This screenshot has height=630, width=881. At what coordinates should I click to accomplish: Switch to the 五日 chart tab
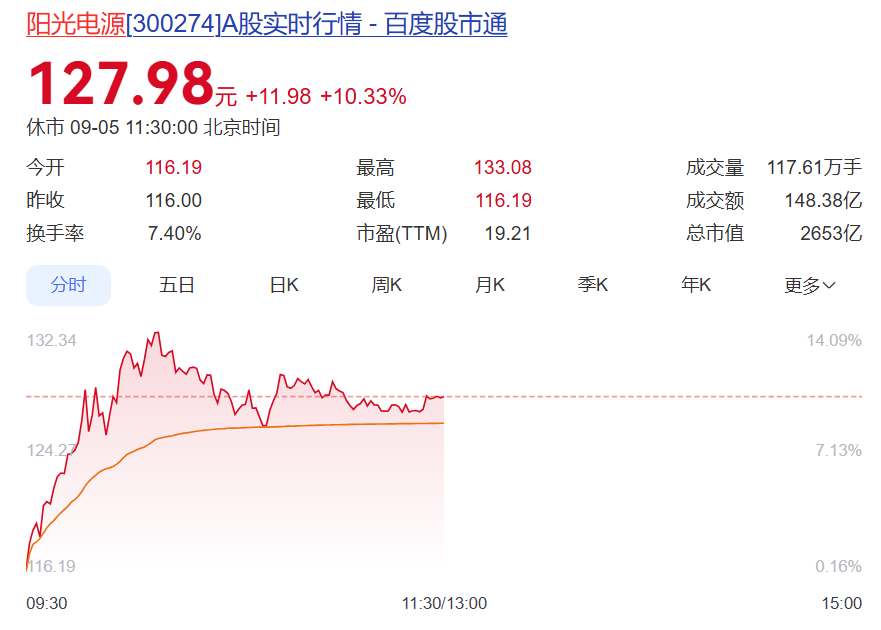pos(177,285)
